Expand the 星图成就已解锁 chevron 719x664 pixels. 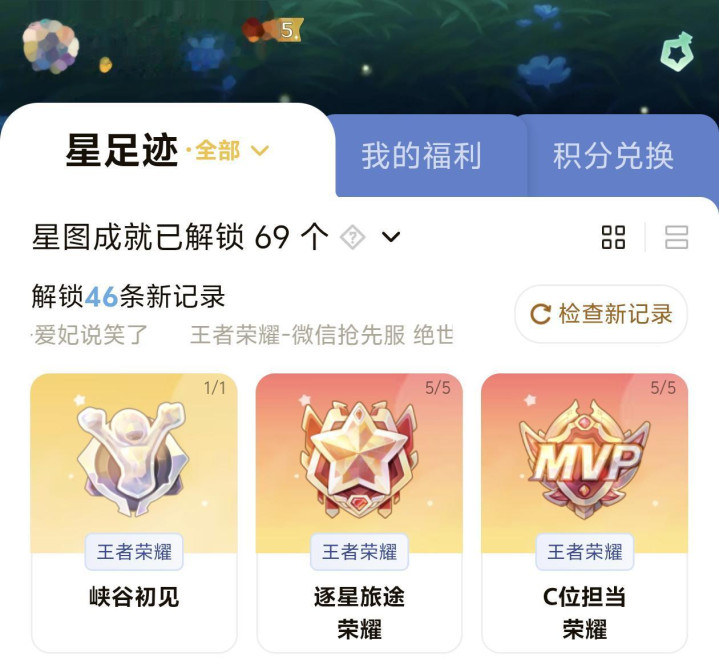[391, 237]
